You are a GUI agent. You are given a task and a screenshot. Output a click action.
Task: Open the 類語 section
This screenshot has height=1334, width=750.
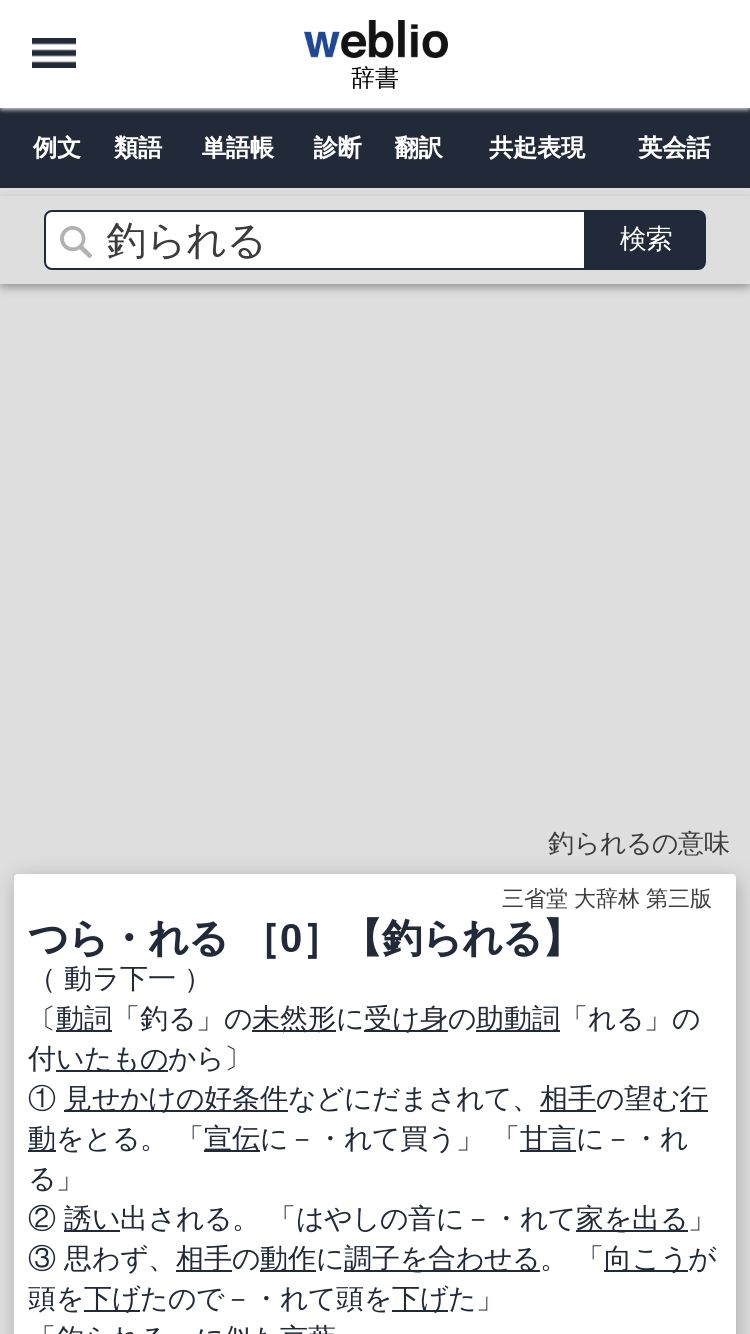(x=138, y=148)
